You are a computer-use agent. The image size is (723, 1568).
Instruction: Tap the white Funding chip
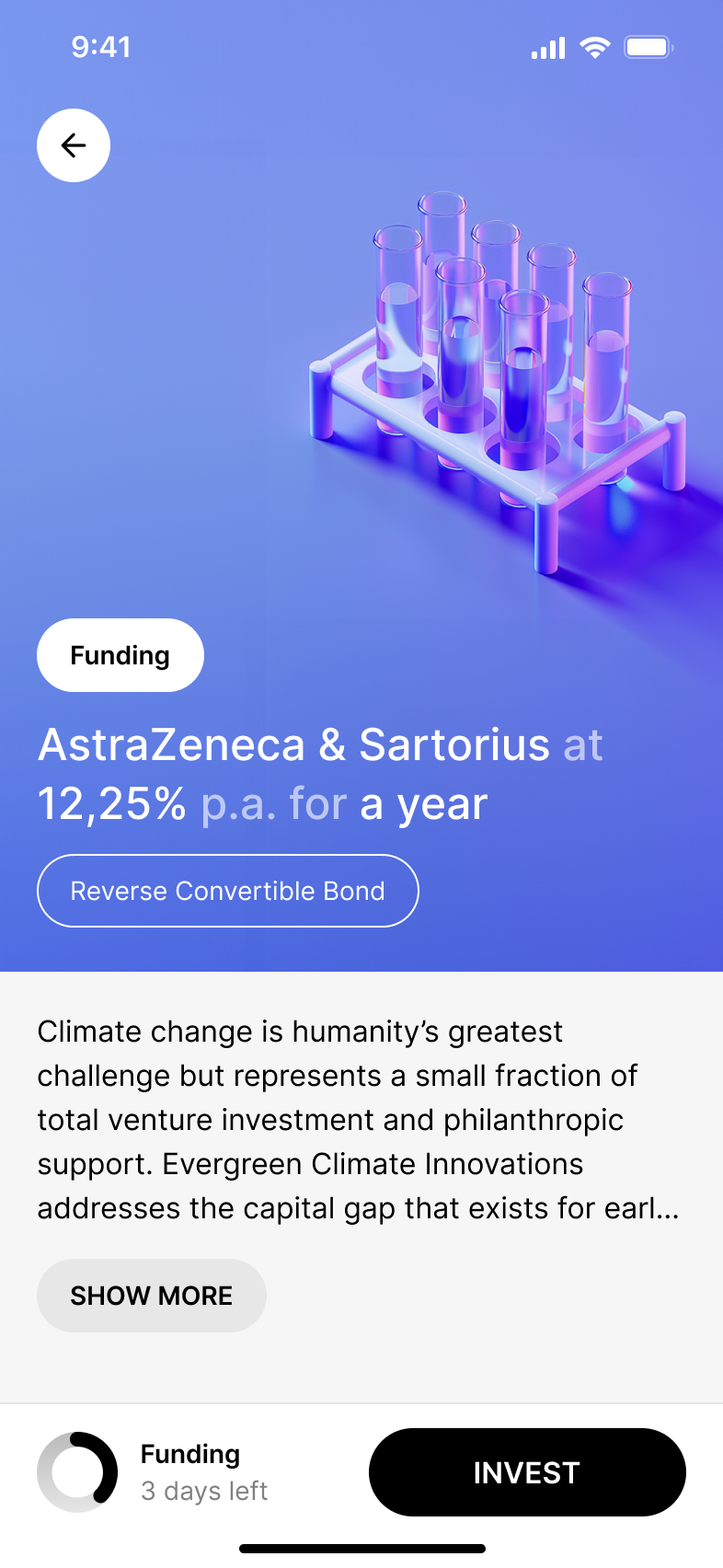click(x=120, y=655)
